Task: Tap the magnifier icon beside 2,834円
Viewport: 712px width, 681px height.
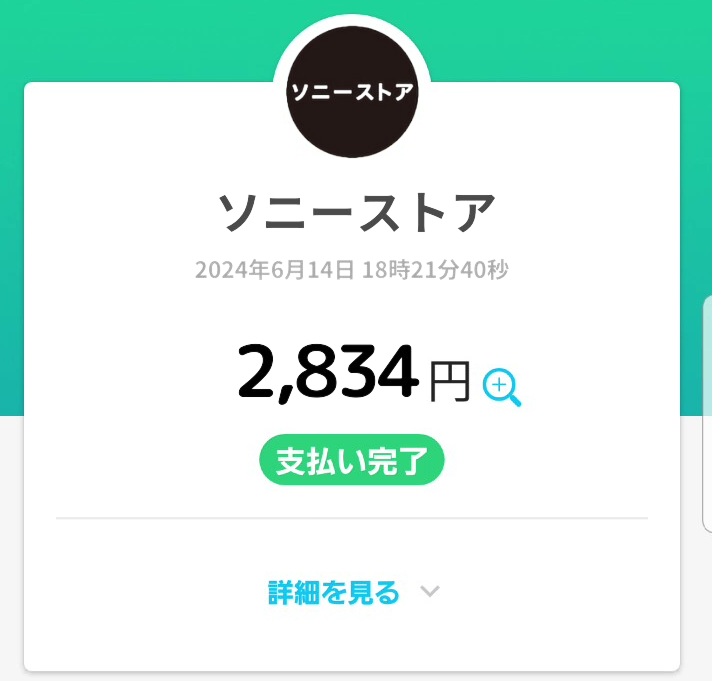Action: pyautogui.click(x=502, y=387)
